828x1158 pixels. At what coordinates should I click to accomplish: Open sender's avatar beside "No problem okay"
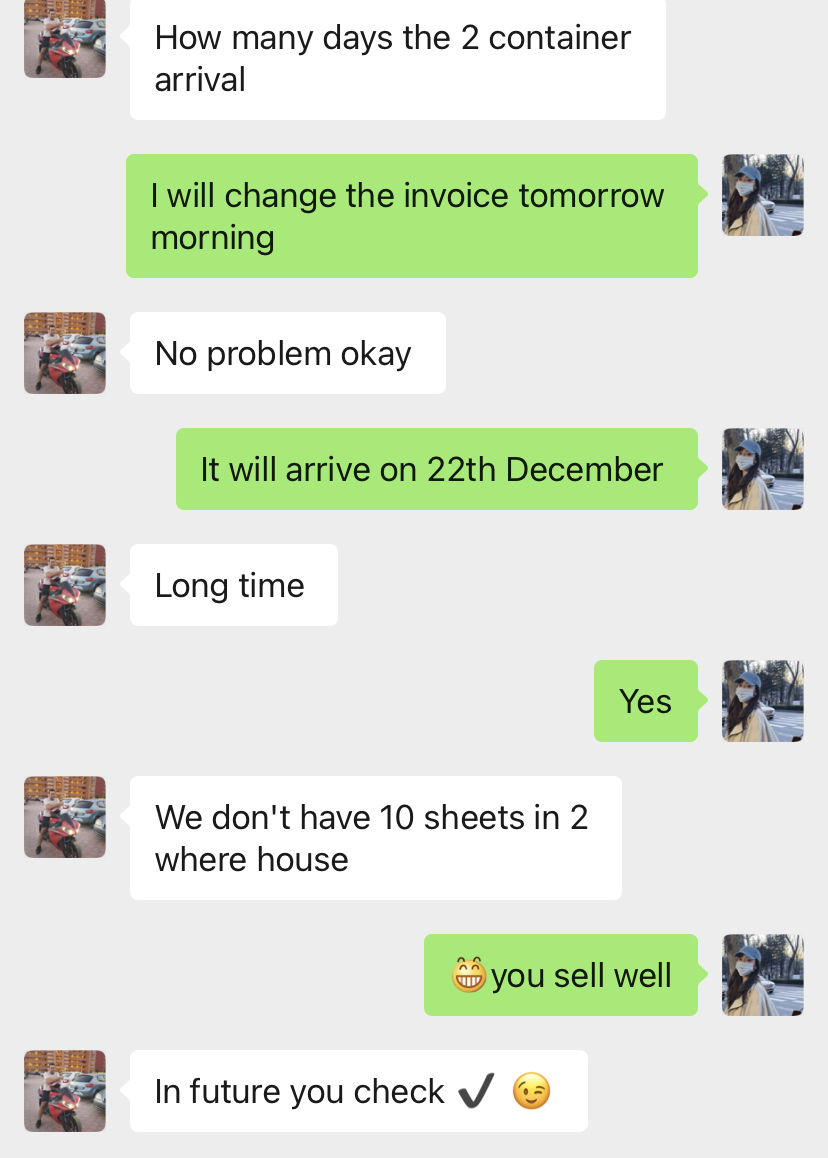click(65, 353)
